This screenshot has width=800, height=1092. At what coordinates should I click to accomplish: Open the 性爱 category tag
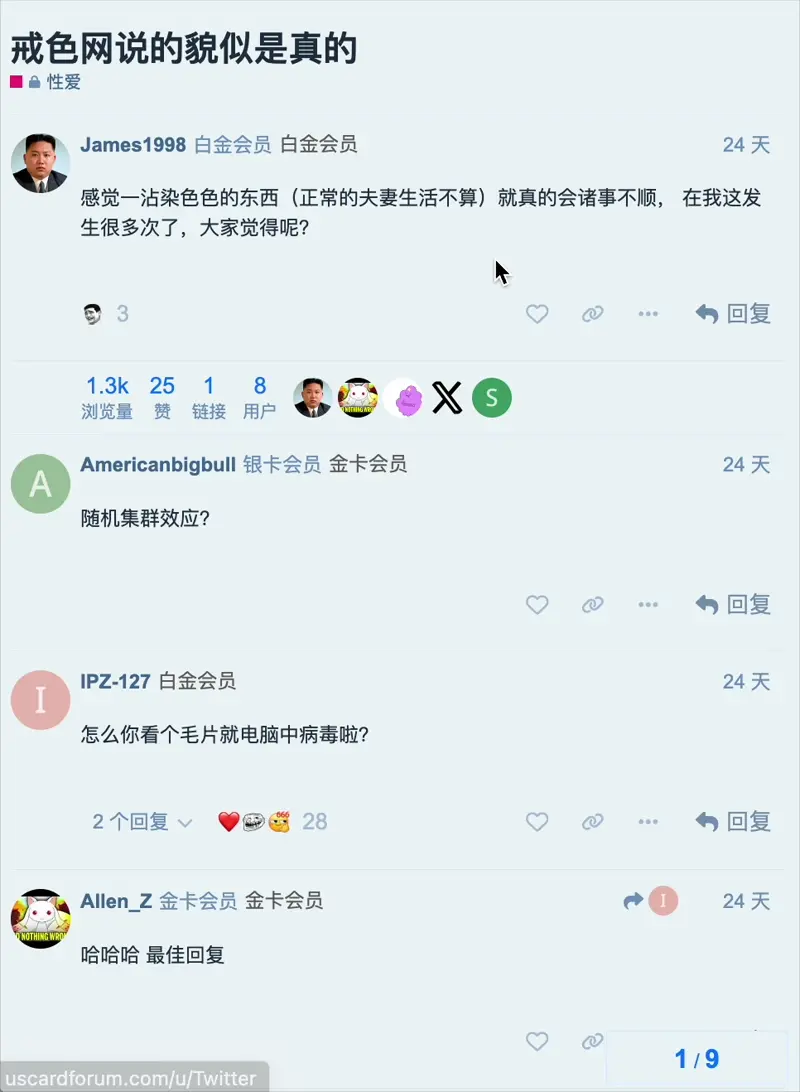[x=63, y=82]
